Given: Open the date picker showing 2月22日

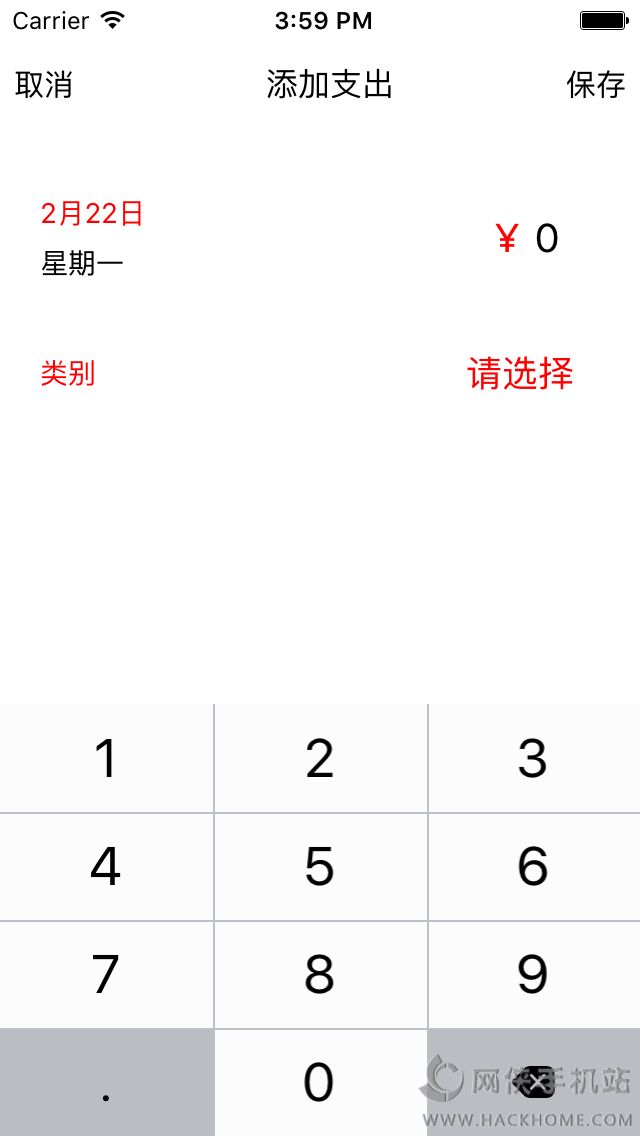Looking at the screenshot, I should [x=92, y=213].
